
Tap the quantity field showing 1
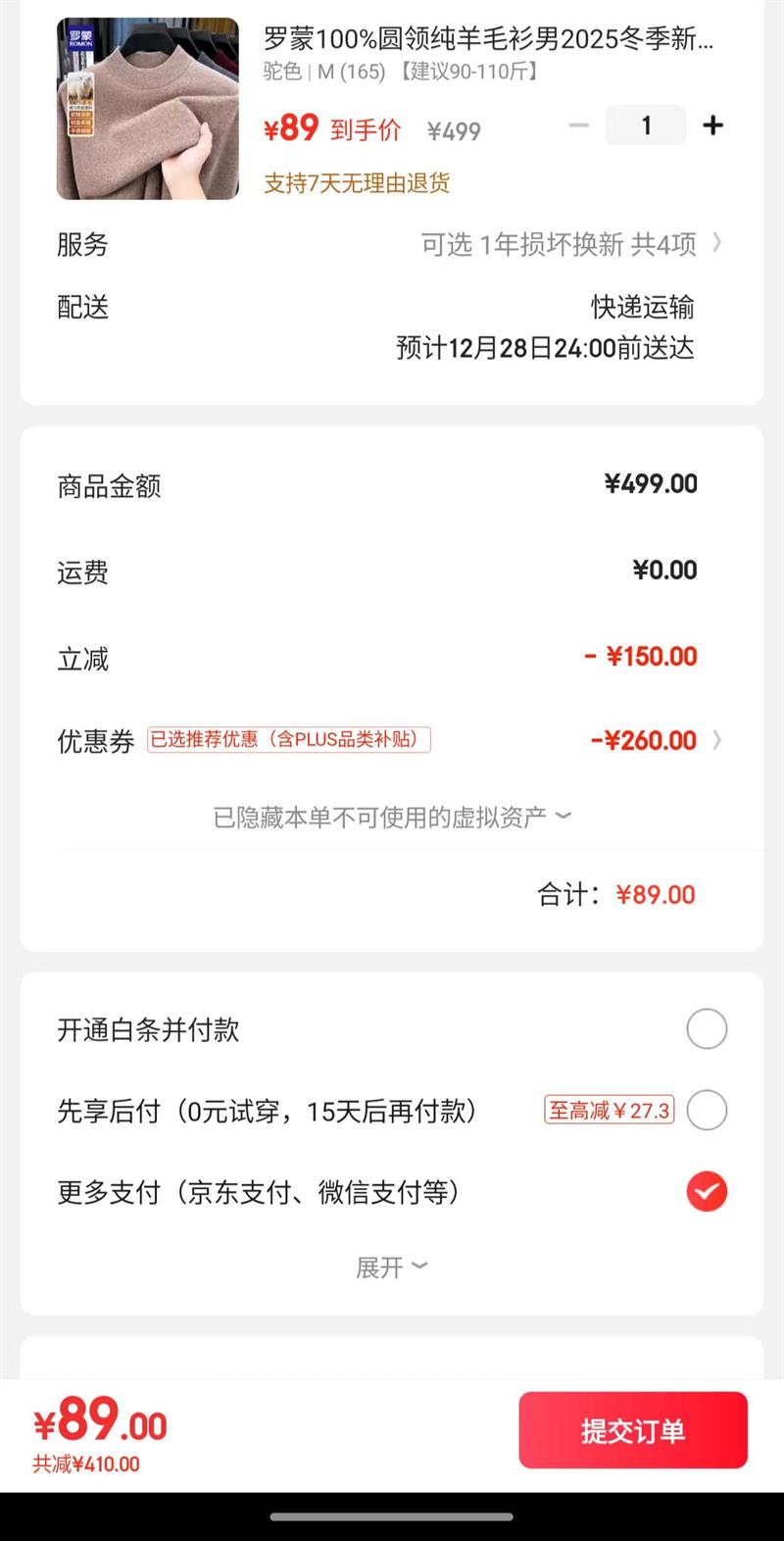[x=646, y=125]
